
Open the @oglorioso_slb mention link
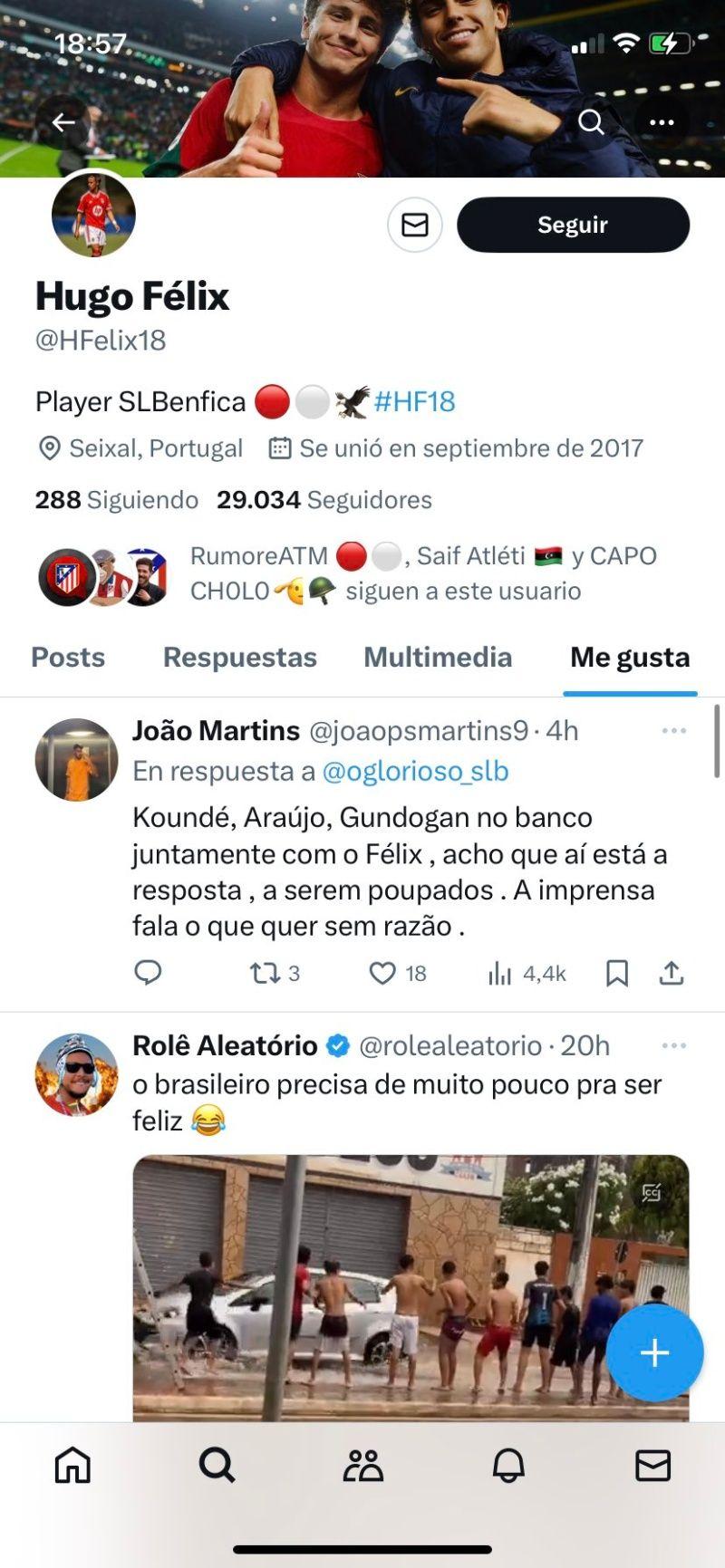point(415,771)
